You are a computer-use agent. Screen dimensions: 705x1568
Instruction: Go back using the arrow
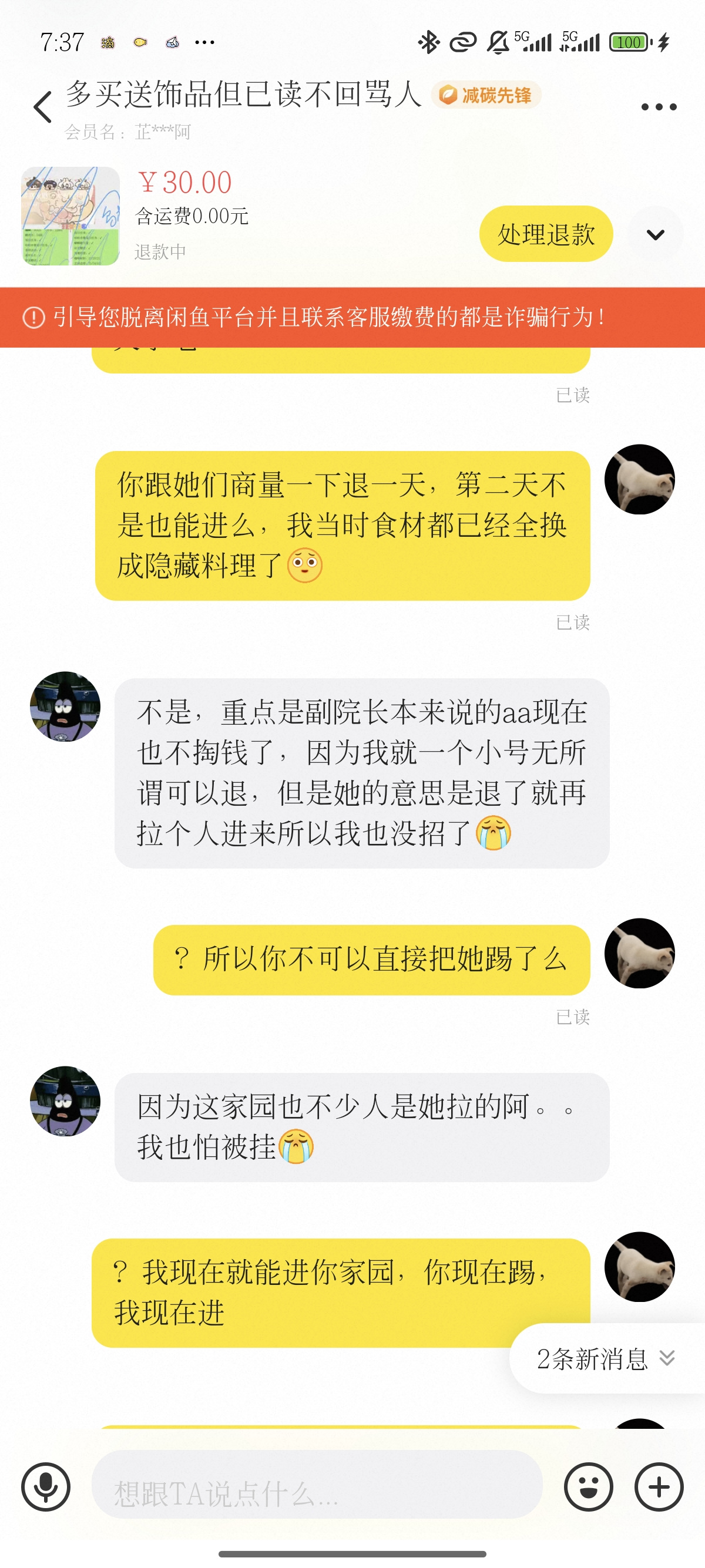click(43, 107)
